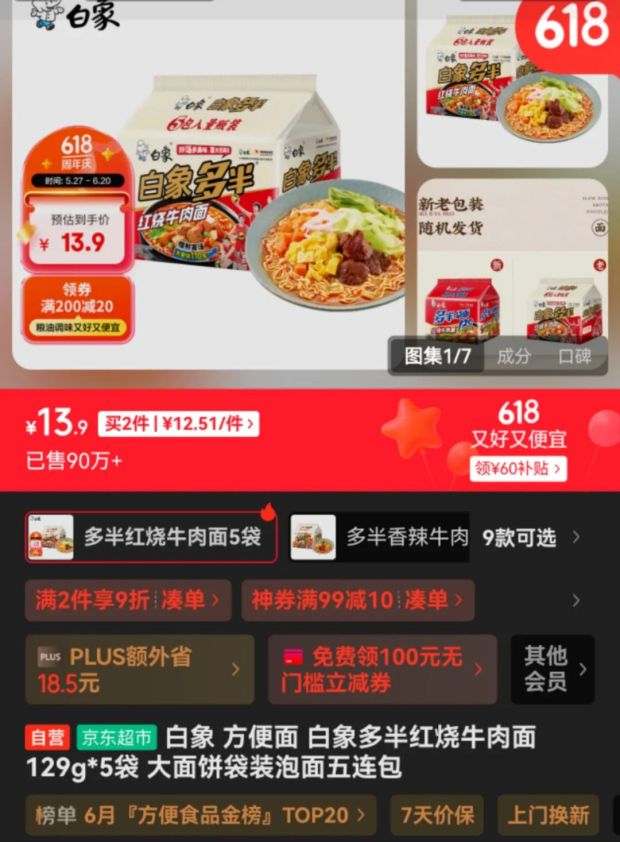
Task: Open 其他会员 options
Action: (553, 670)
